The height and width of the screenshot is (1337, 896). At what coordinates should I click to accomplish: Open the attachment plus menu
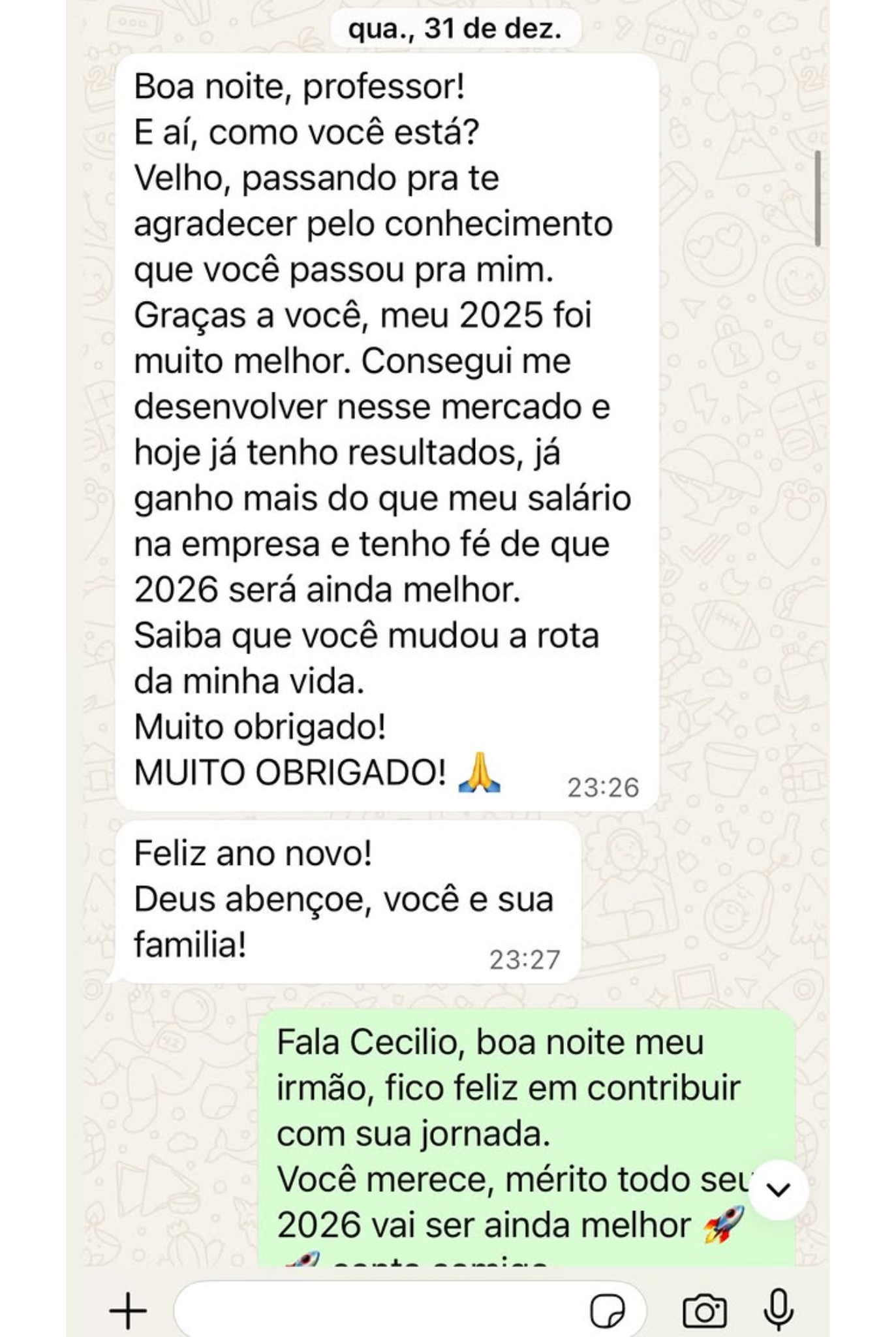click(128, 1310)
